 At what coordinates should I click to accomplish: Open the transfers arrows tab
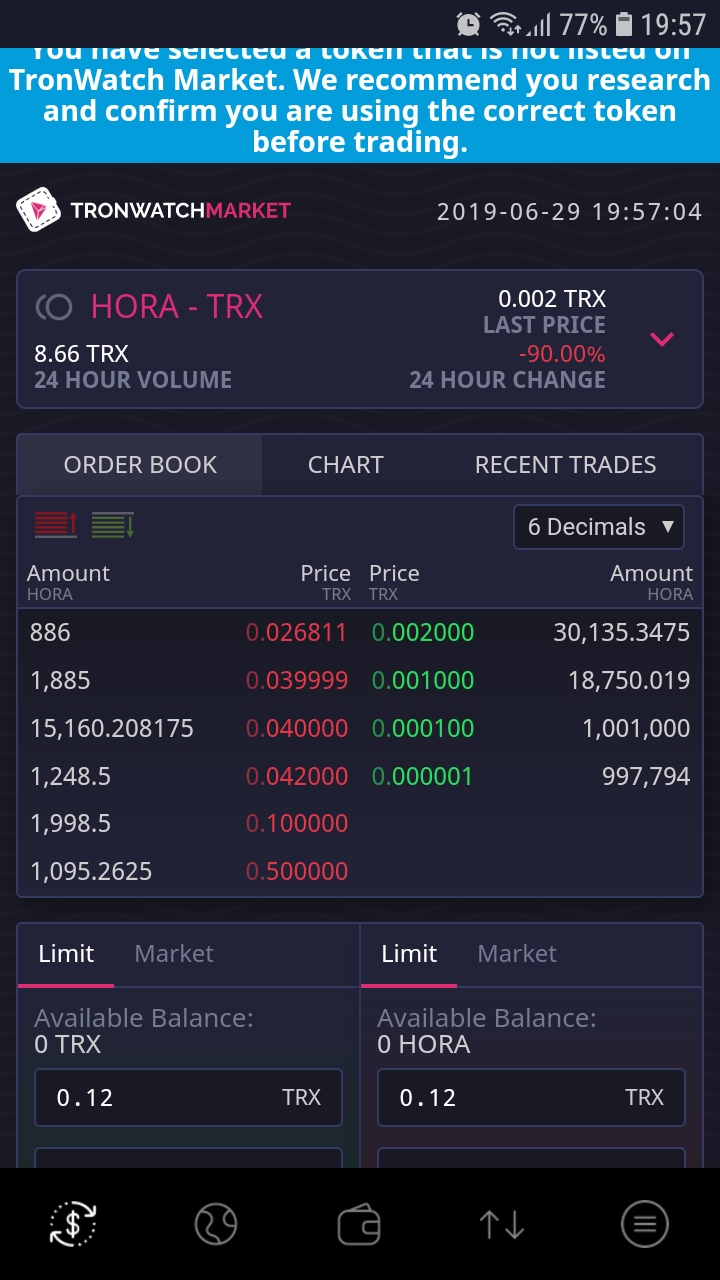pos(502,1224)
